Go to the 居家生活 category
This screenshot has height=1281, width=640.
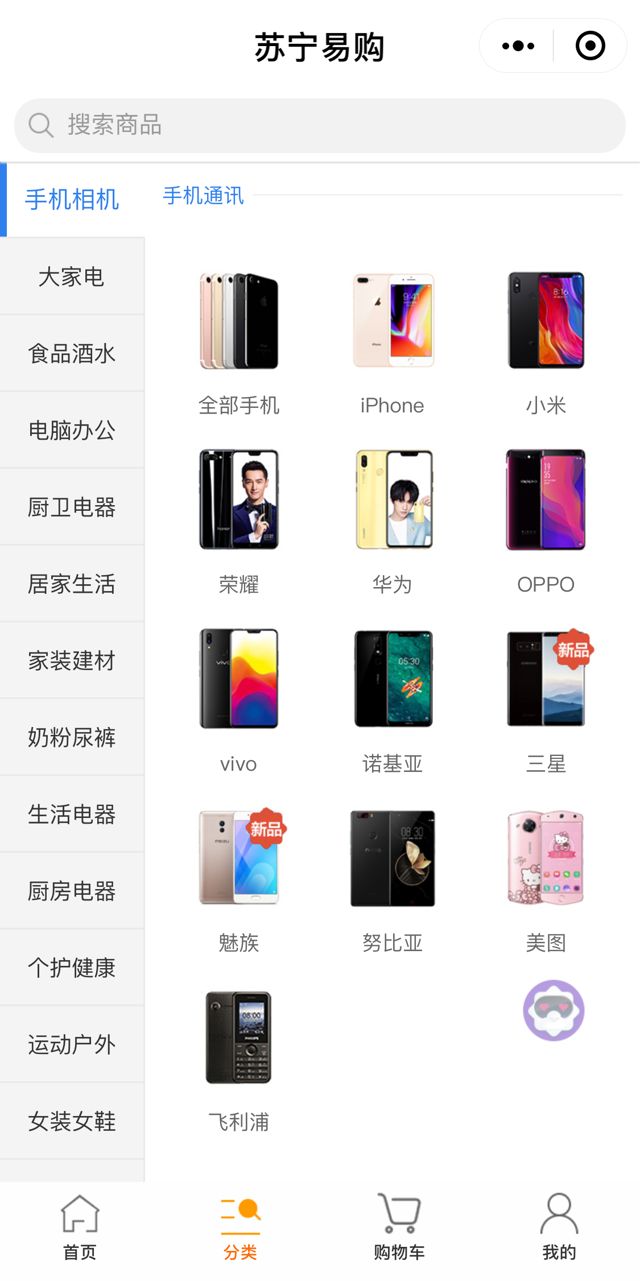pos(72,584)
